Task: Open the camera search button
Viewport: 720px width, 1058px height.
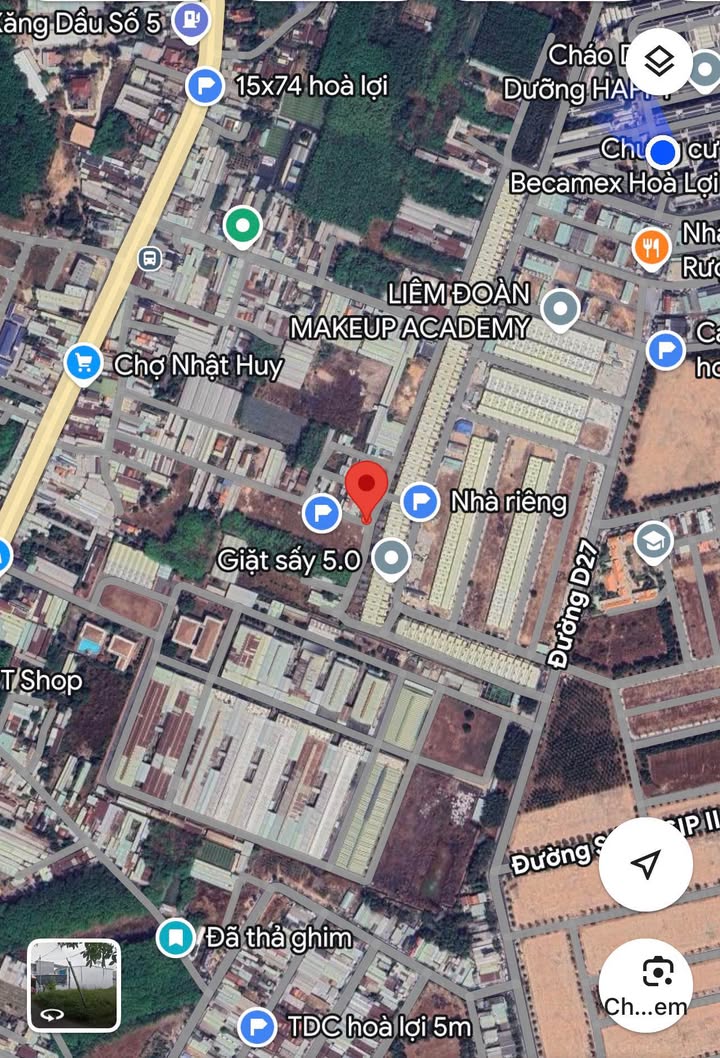Action: (x=645, y=985)
